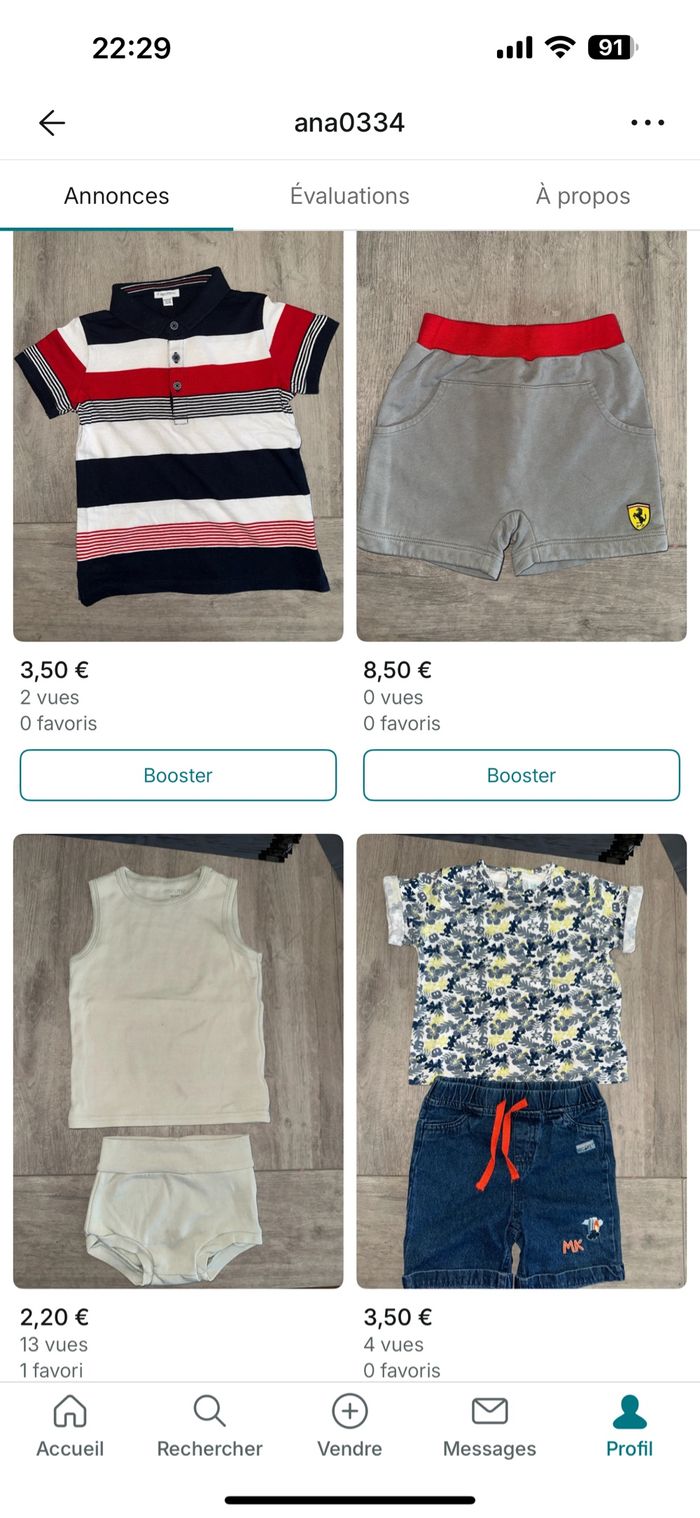View the Mickey tee and denim shorts listing

point(521,1060)
